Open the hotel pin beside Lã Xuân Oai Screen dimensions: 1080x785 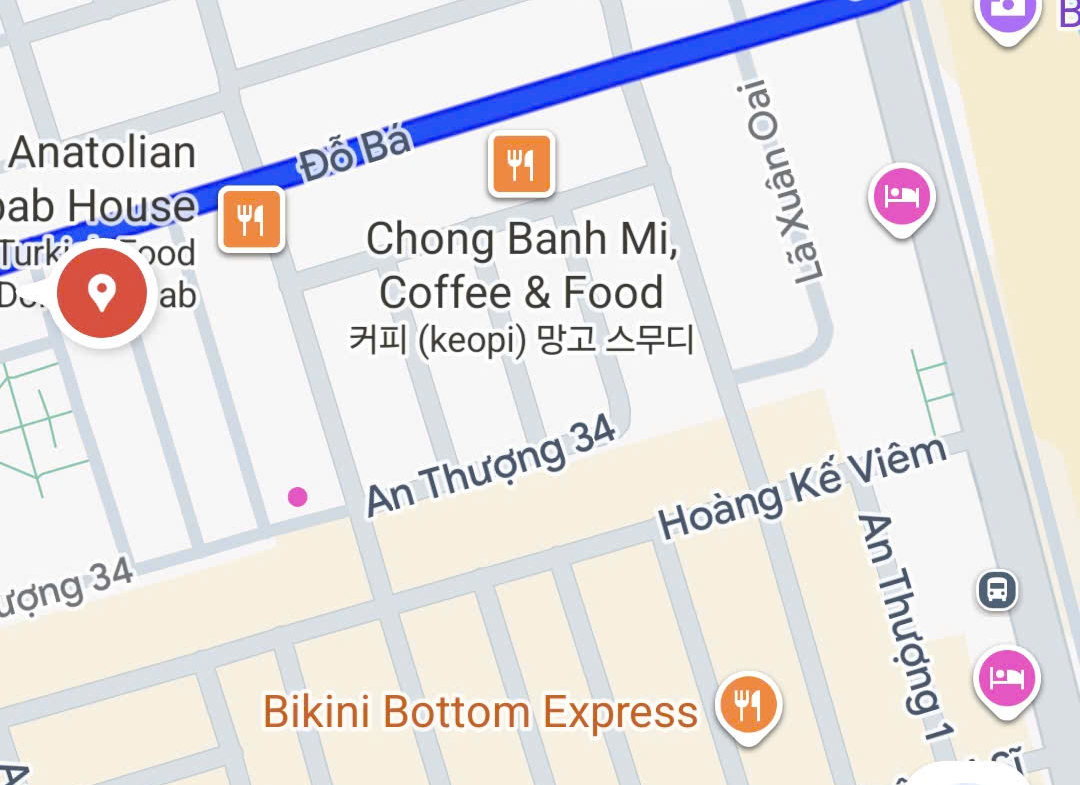[904, 196]
